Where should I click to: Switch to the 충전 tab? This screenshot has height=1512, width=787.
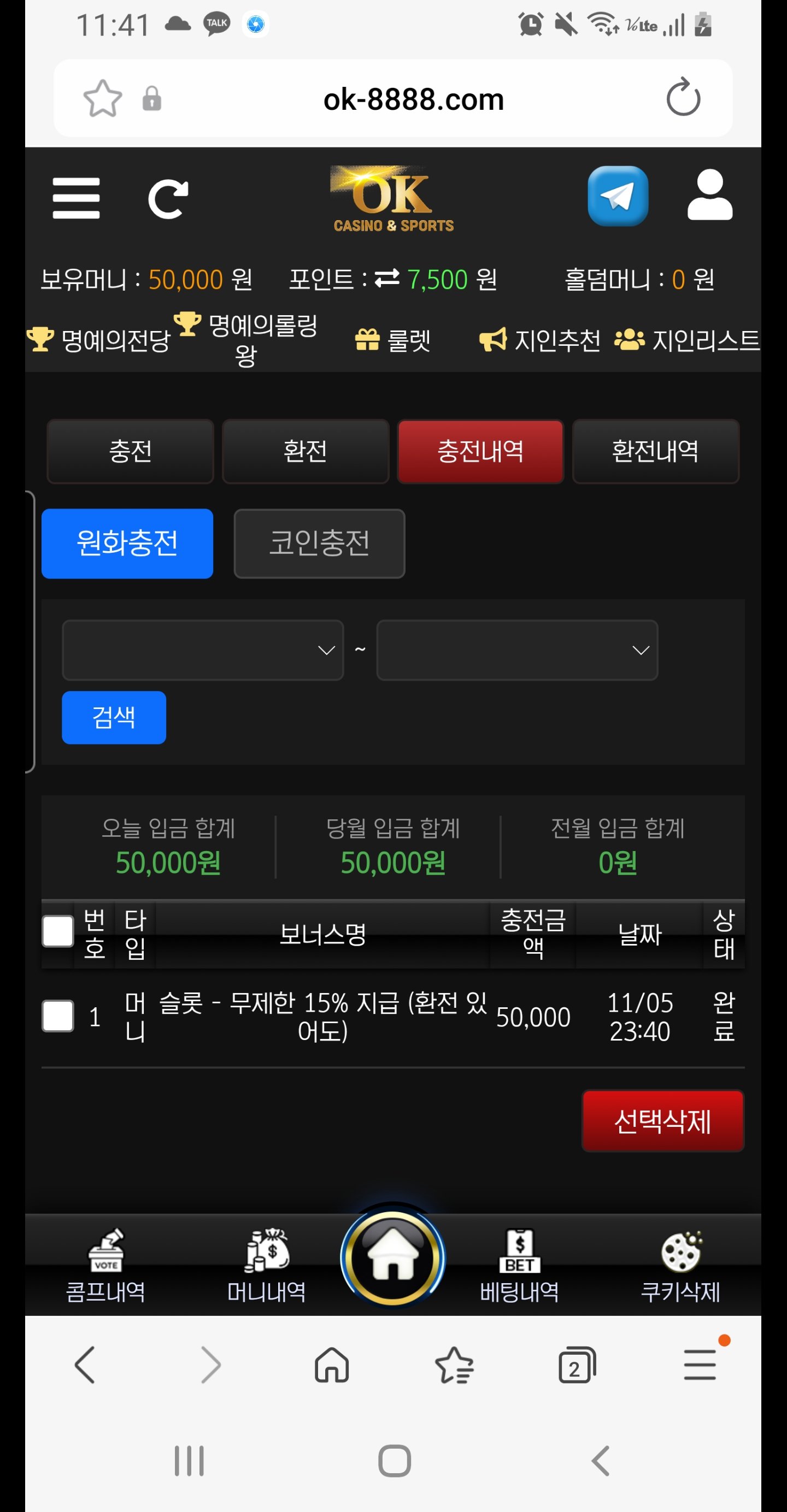131,451
